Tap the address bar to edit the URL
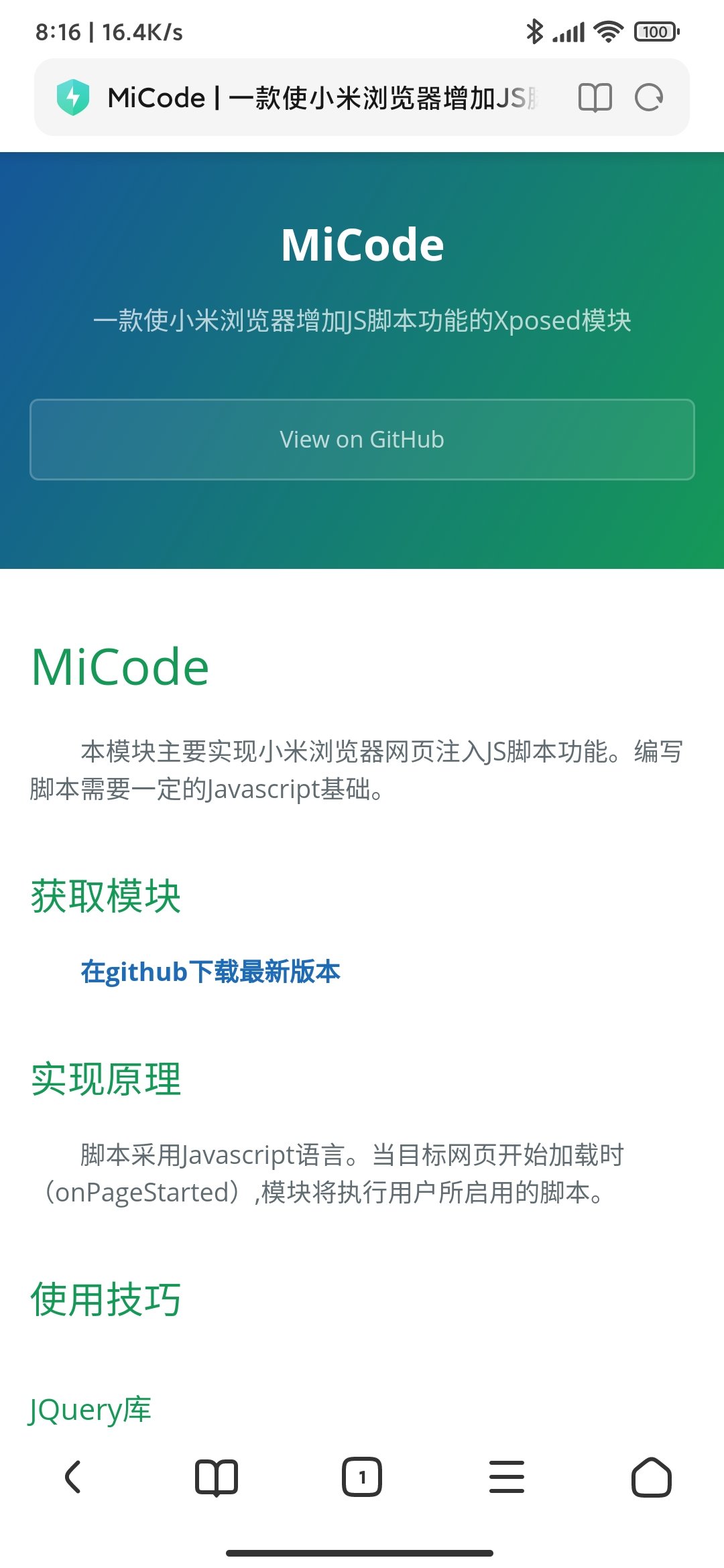 pyautogui.click(x=322, y=97)
